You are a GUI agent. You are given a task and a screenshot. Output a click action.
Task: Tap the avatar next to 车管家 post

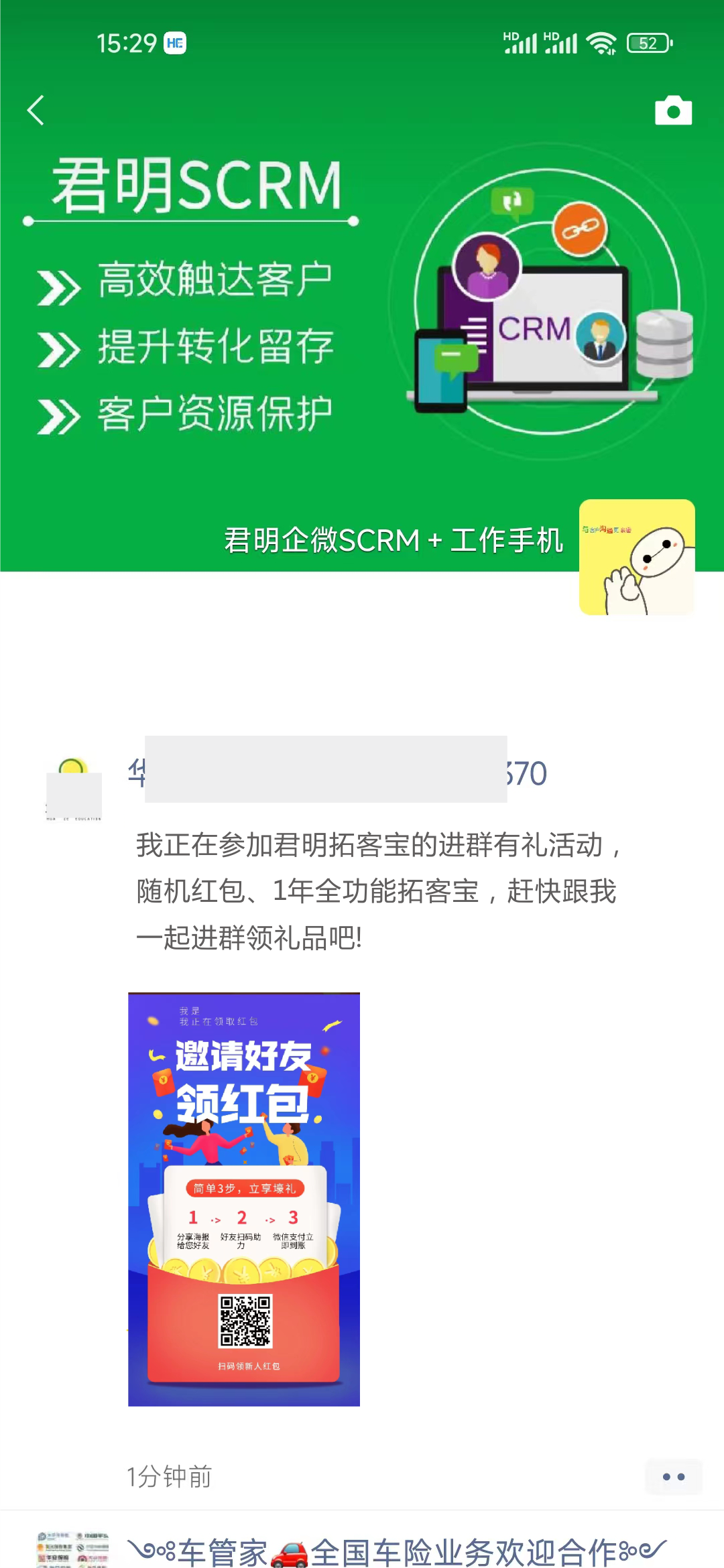(72, 1551)
